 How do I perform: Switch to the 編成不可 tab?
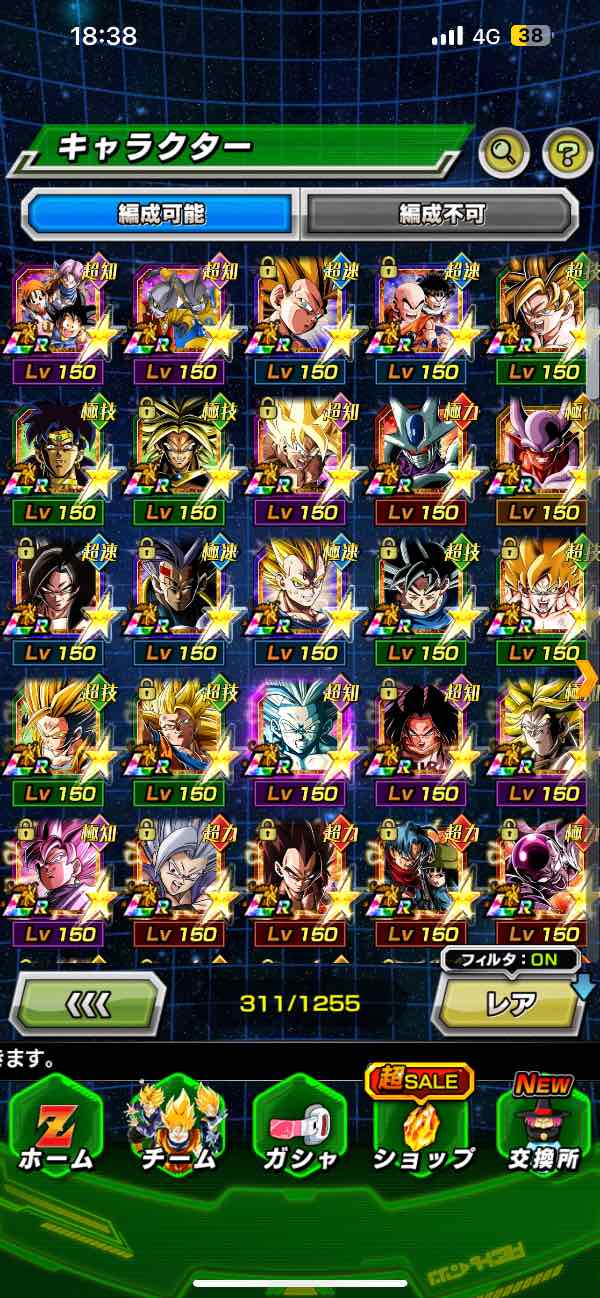pos(440,214)
